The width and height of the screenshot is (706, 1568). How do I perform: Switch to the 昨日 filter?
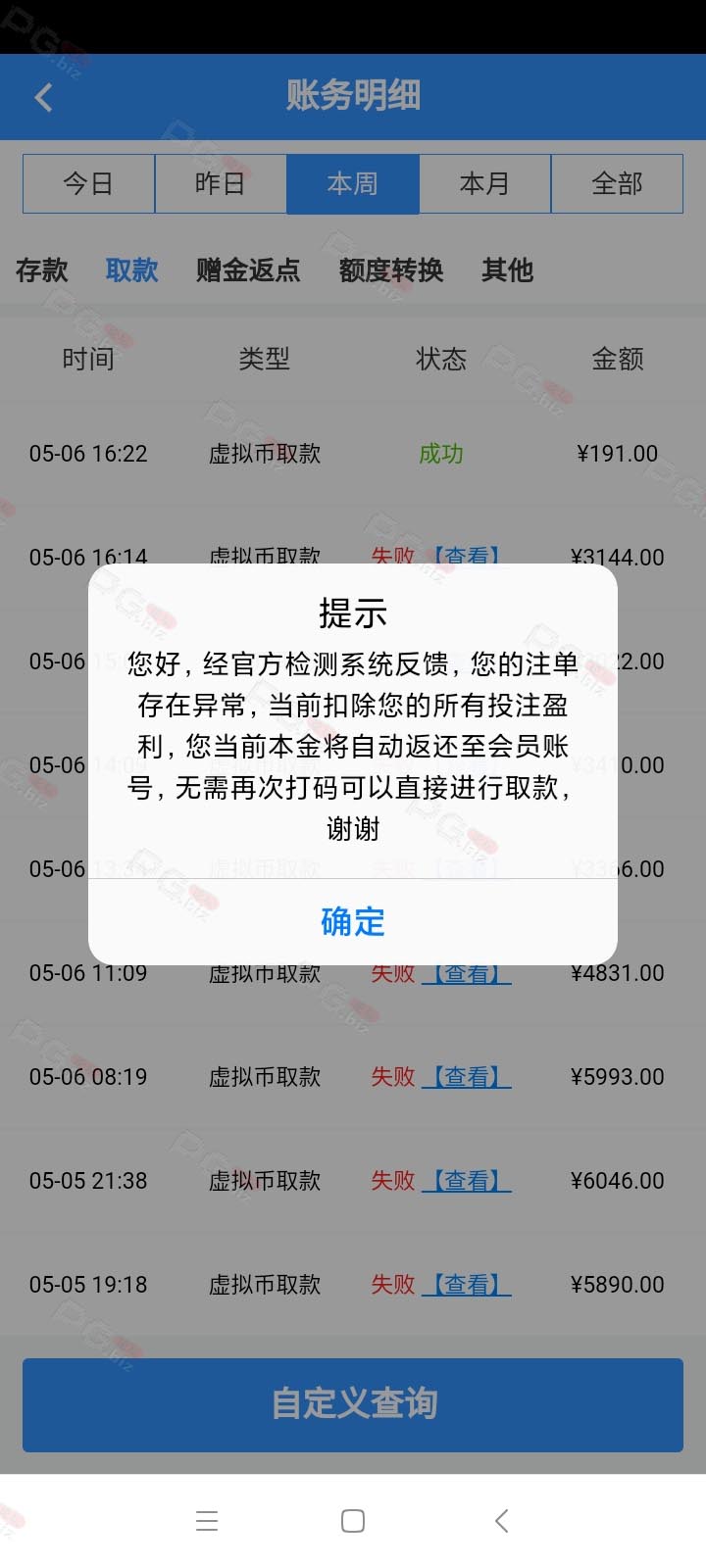[221, 183]
